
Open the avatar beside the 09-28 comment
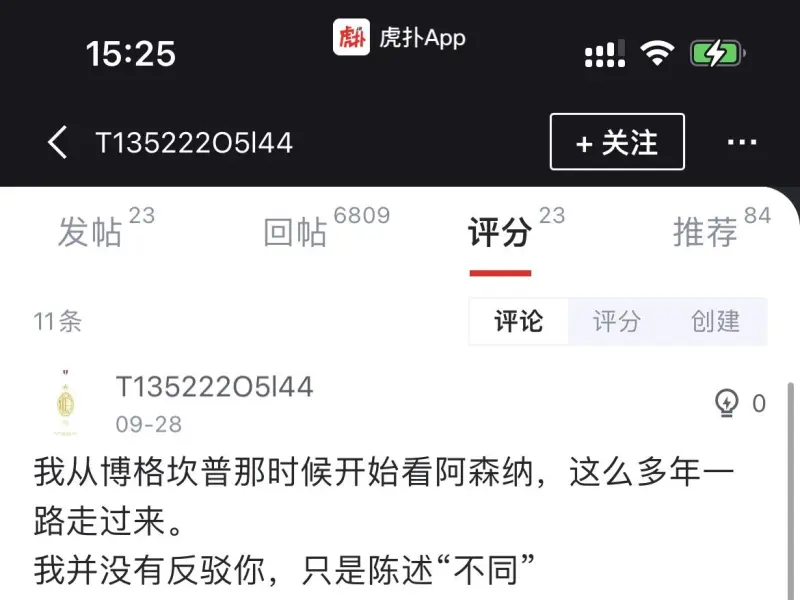[69, 403]
